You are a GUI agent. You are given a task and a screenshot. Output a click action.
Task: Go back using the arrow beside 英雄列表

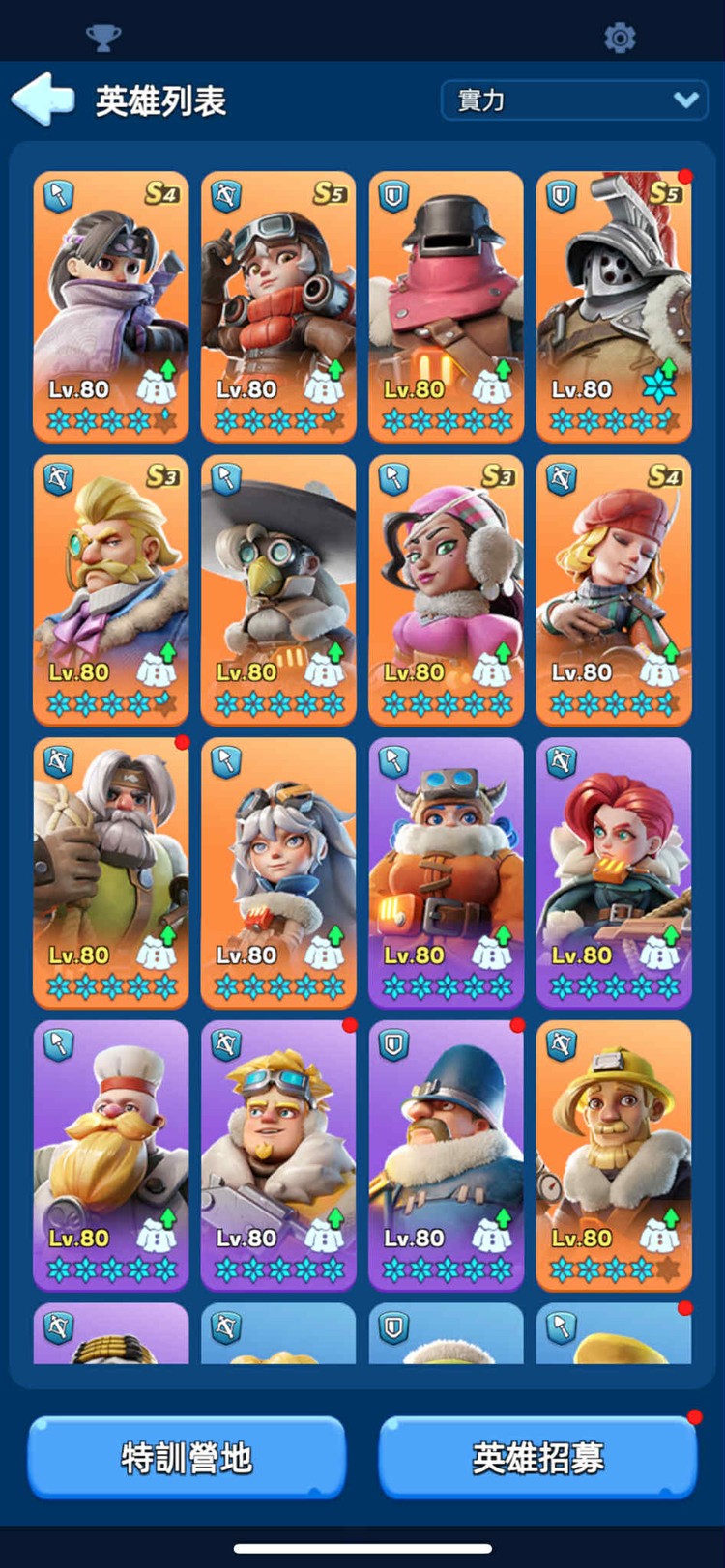(43, 99)
